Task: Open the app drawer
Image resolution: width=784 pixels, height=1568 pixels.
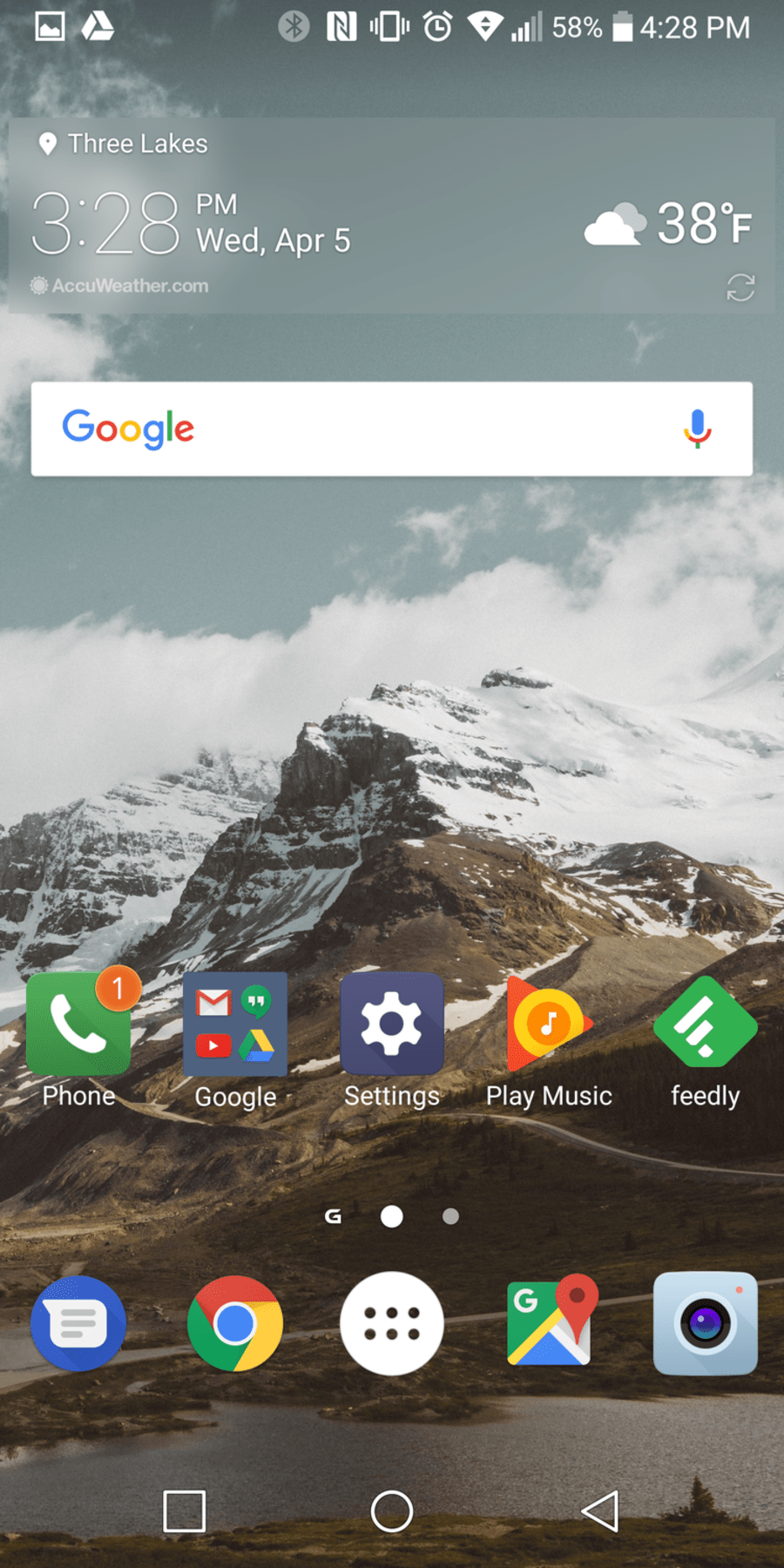Action: pyautogui.click(x=392, y=1323)
